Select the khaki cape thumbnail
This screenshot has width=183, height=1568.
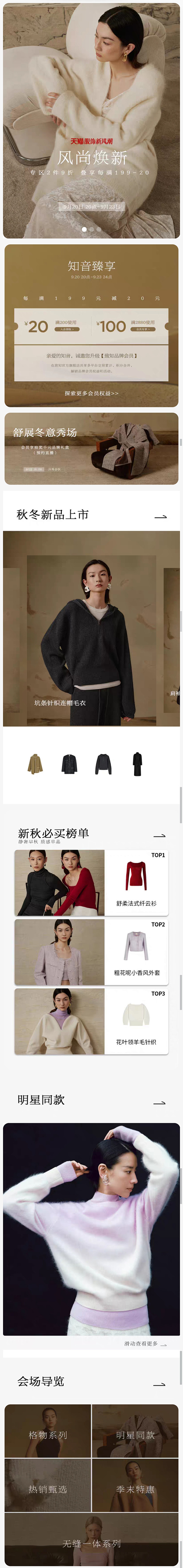pos(35,764)
